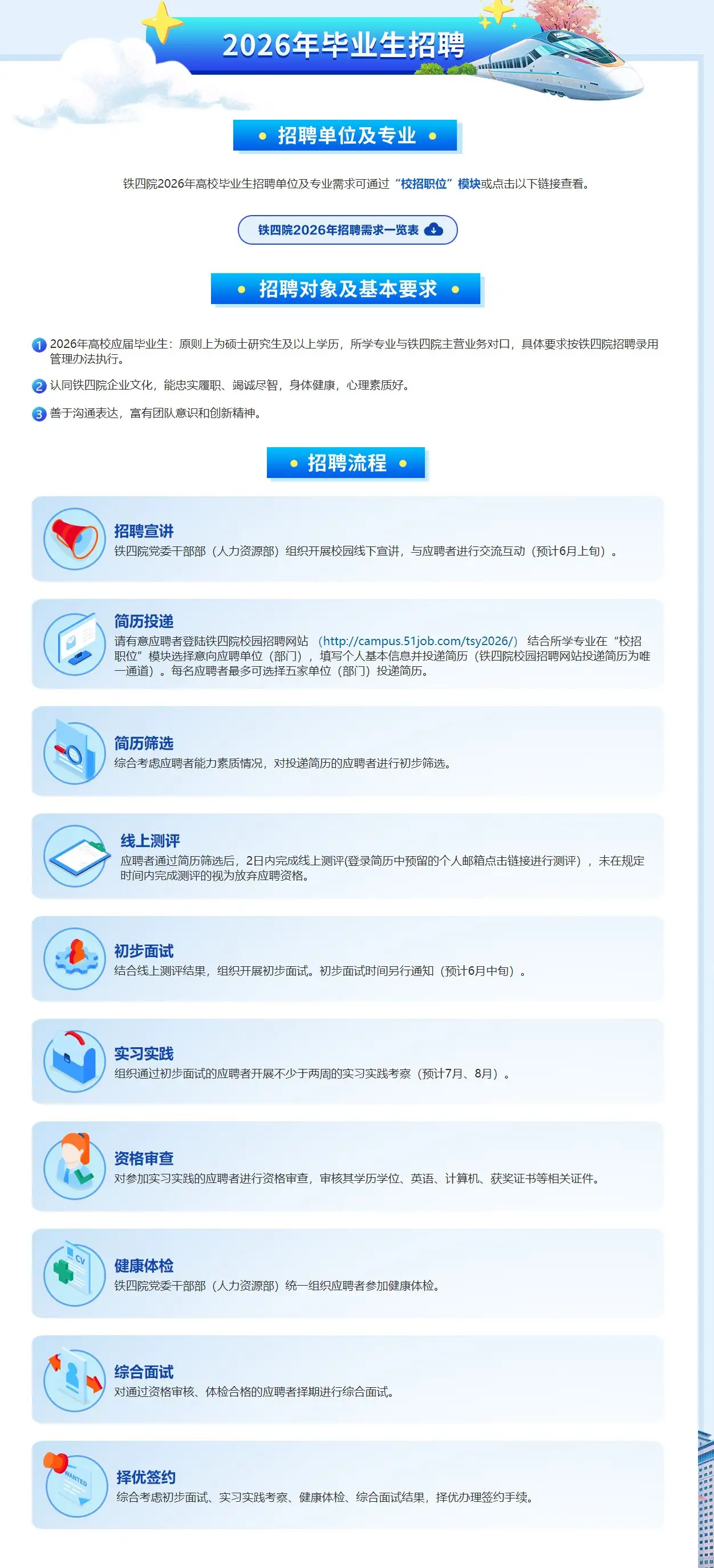
Task: Open the "校招职位"模块 link
Action: click(x=437, y=184)
